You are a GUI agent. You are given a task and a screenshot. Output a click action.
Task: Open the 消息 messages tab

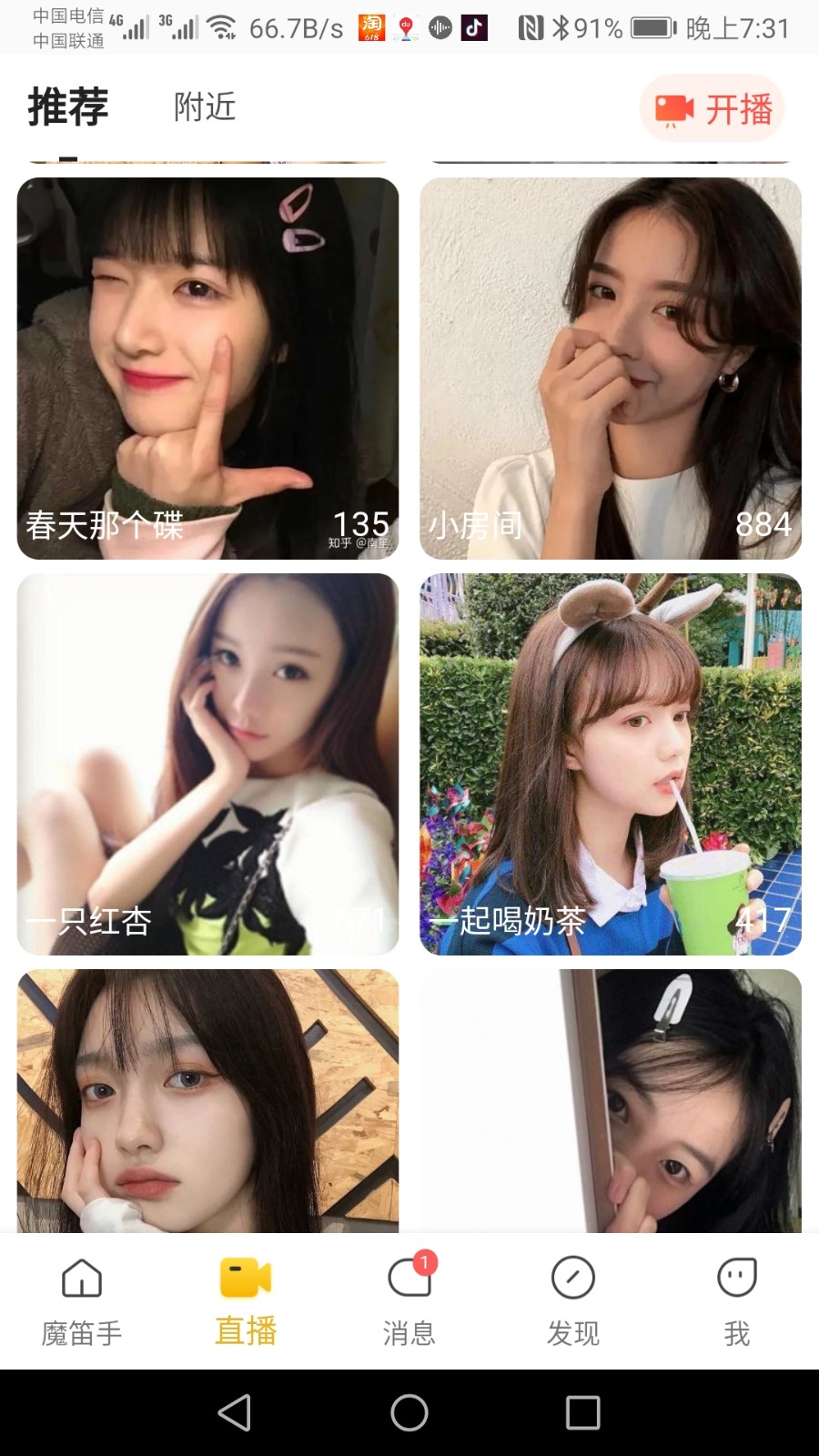pos(409,1301)
